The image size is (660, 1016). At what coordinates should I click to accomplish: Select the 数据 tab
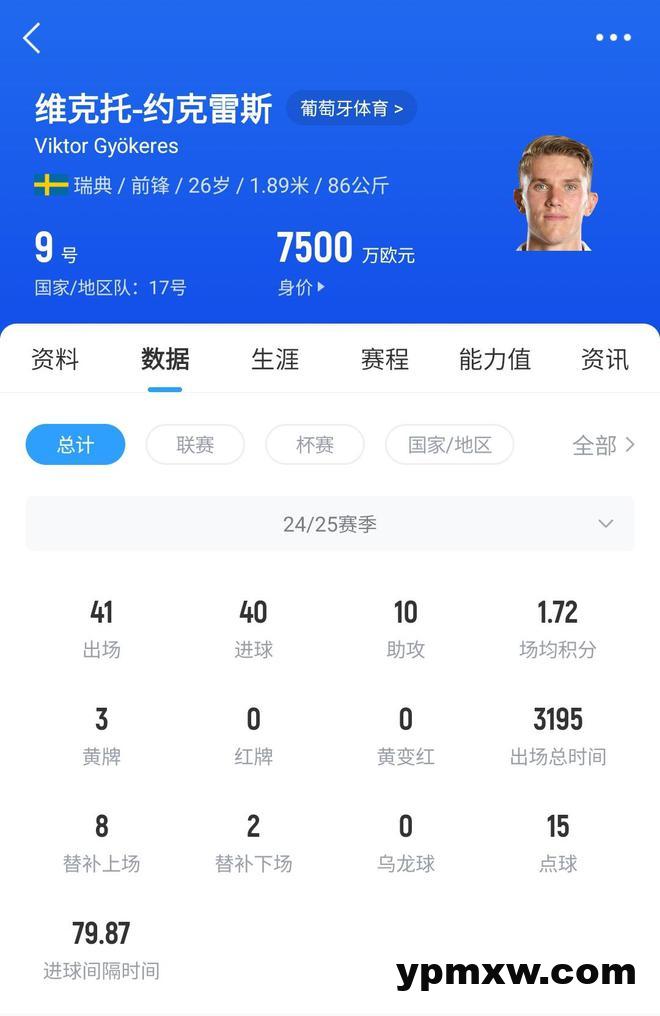pyautogui.click(x=165, y=360)
